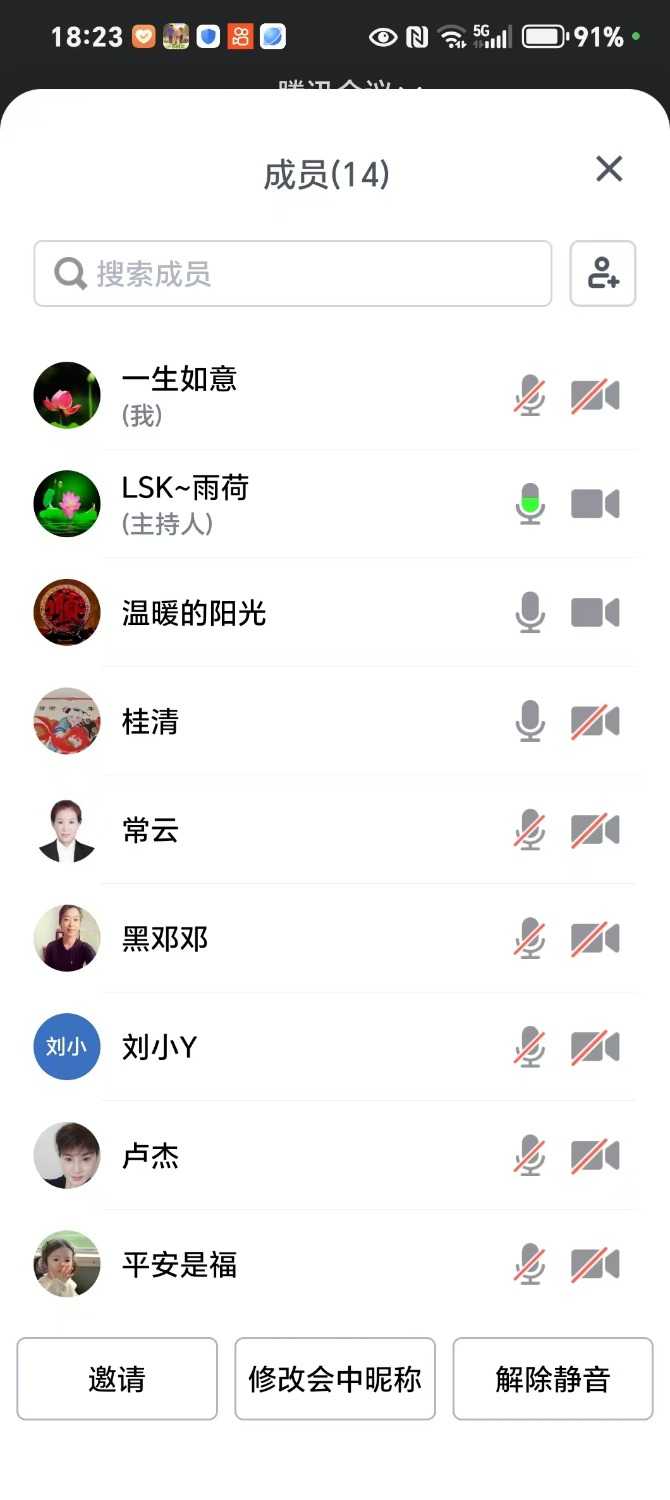Tap the camera icon beside 一生如意
The height and width of the screenshot is (1500, 670).
pyautogui.click(x=595, y=395)
